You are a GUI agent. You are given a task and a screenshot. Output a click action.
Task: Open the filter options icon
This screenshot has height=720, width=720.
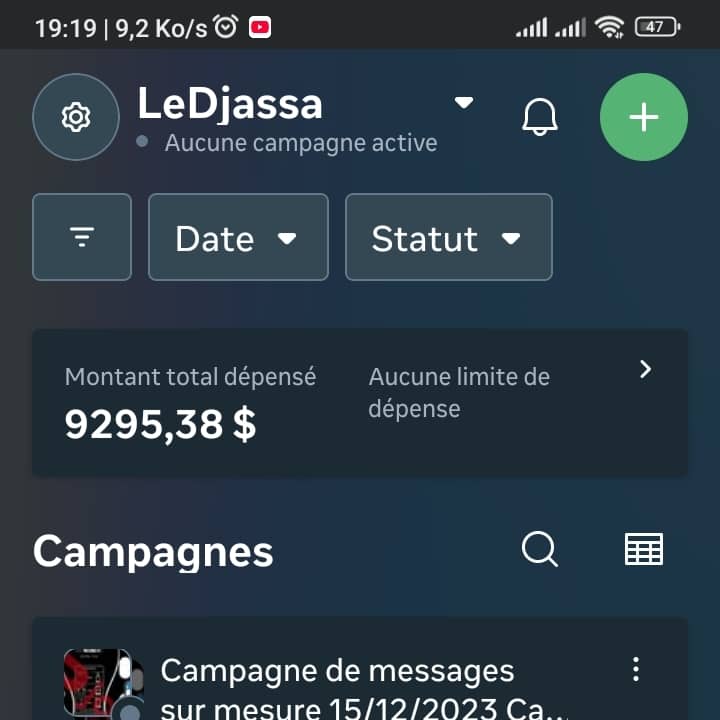tap(82, 237)
